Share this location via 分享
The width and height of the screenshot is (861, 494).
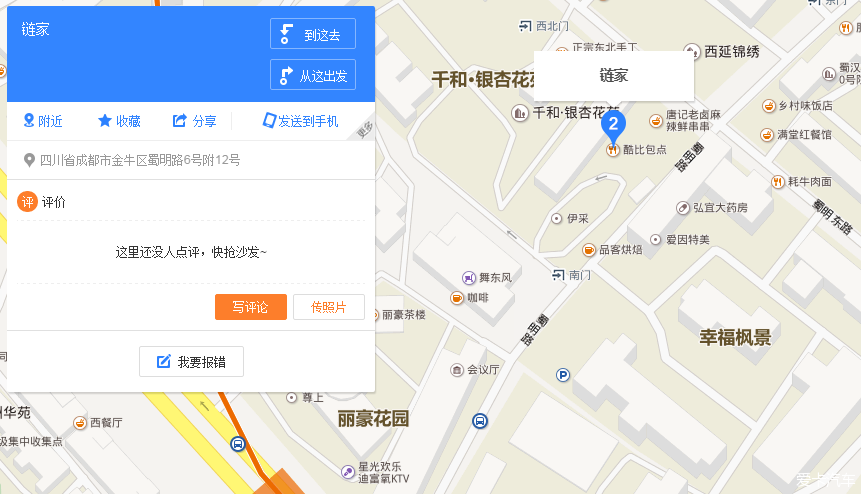(x=194, y=121)
